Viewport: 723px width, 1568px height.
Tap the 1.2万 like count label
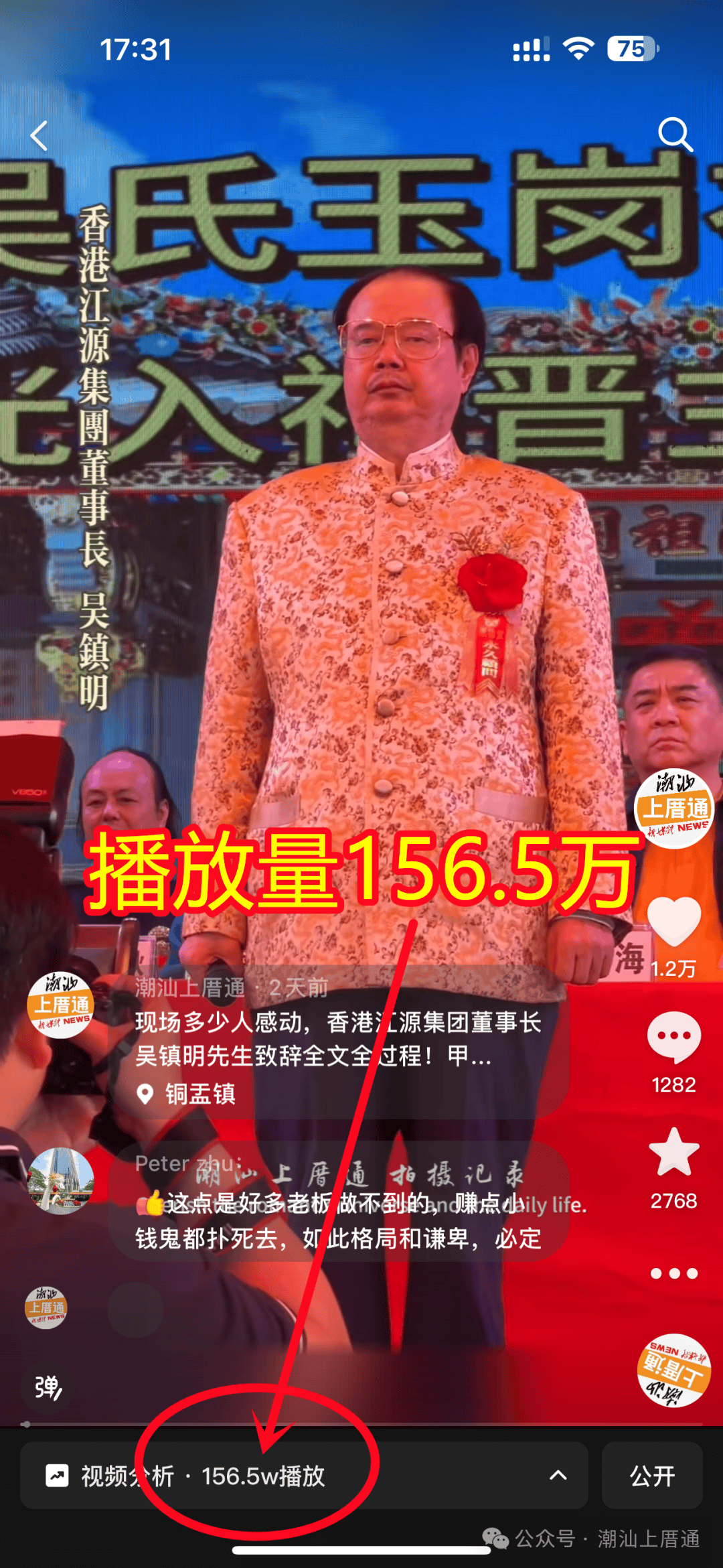671,965
